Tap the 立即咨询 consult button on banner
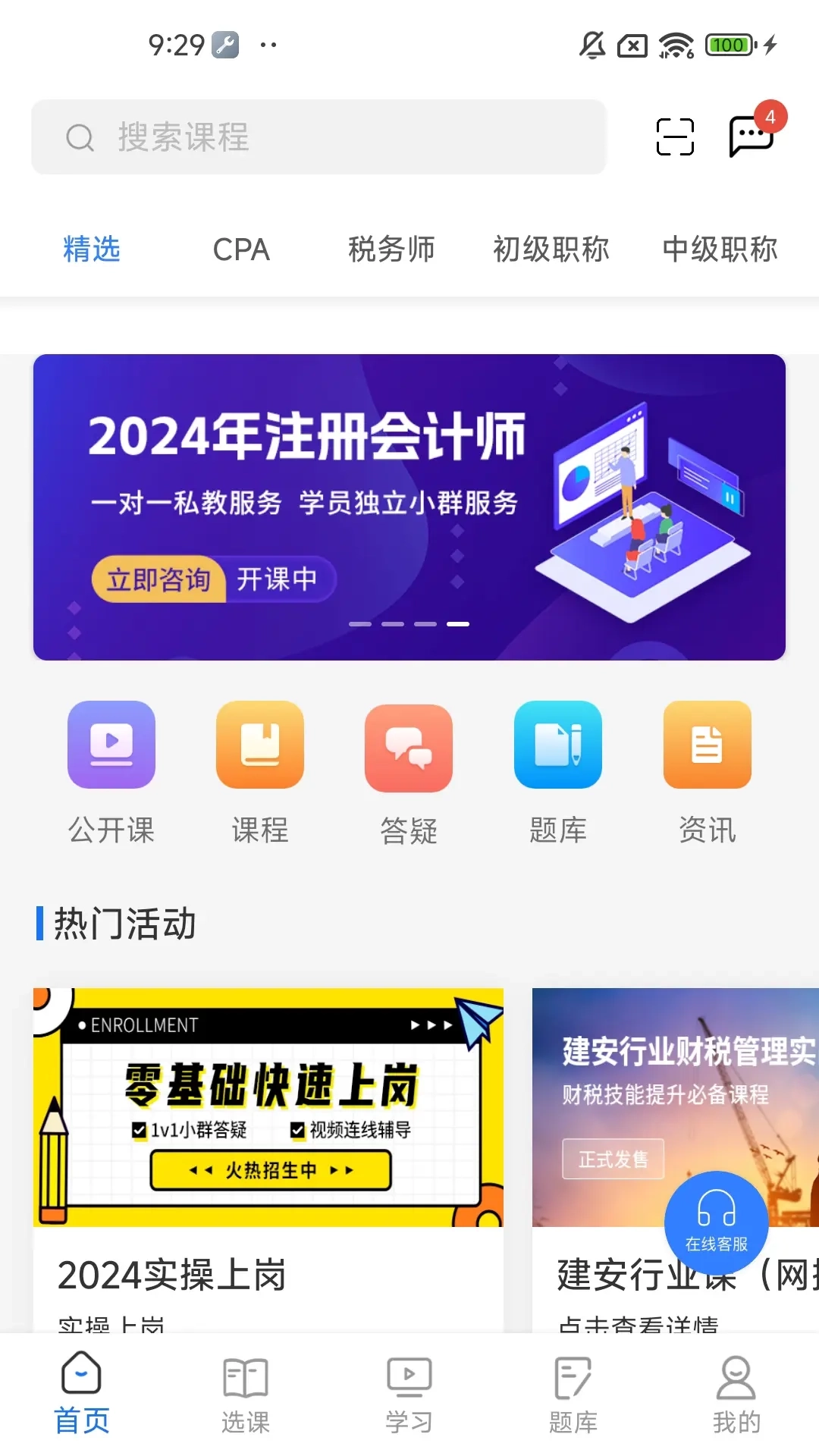 pyautogui.click(x=157, y=579)
